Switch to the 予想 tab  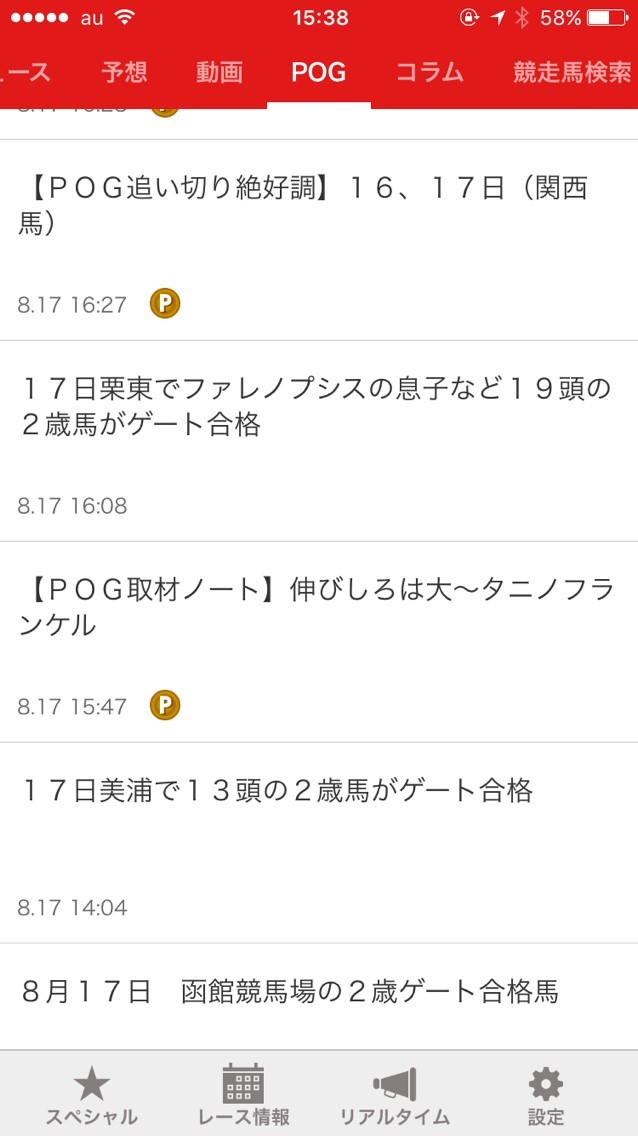(124, 72)
